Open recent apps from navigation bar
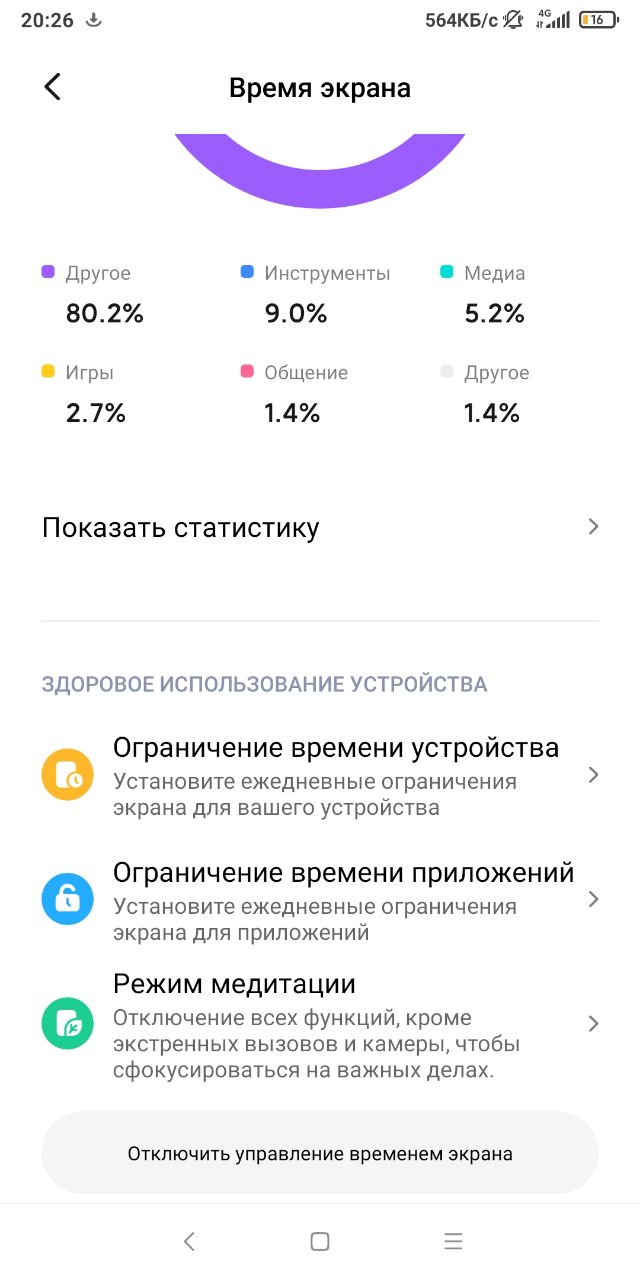 point(453,1242)
